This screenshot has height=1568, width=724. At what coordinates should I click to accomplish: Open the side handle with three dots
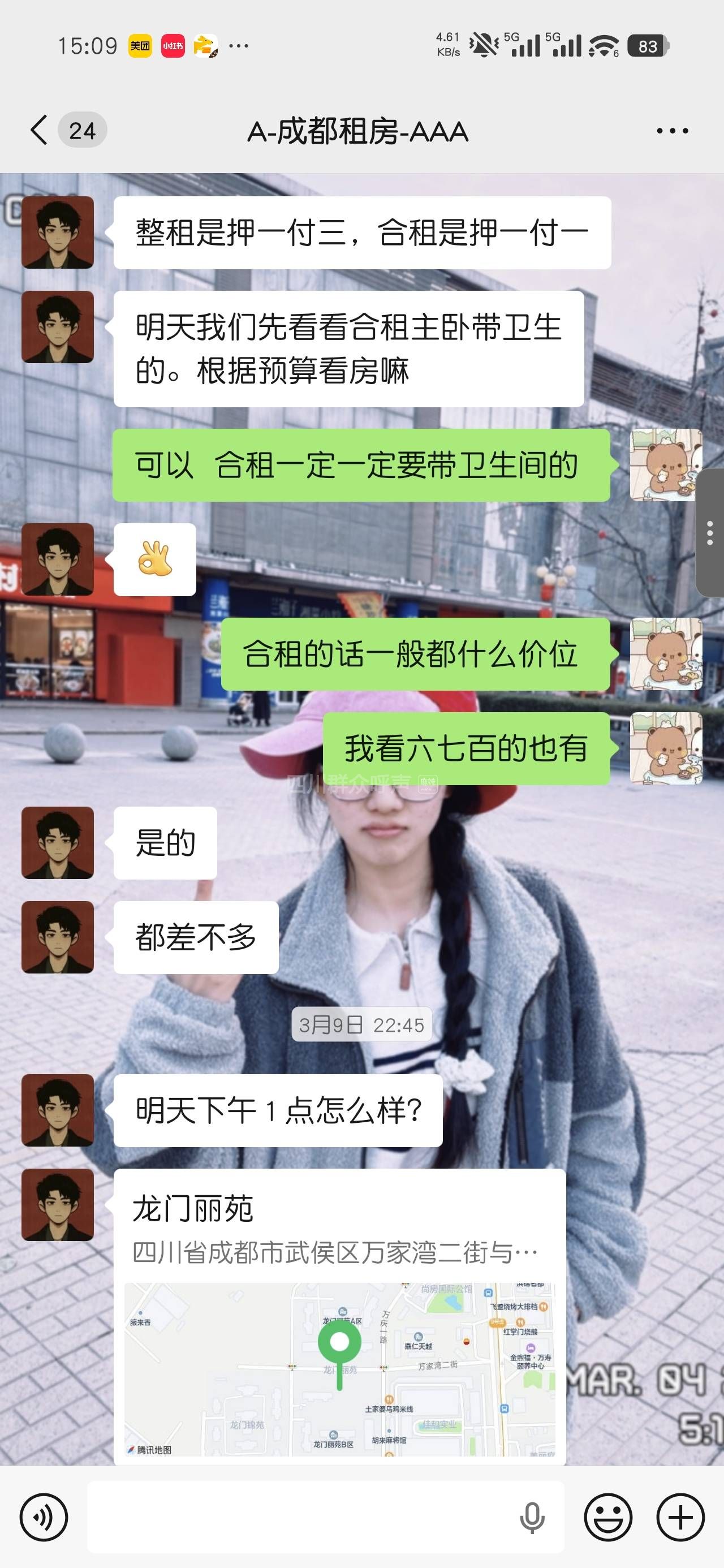(x=709, y=533)
